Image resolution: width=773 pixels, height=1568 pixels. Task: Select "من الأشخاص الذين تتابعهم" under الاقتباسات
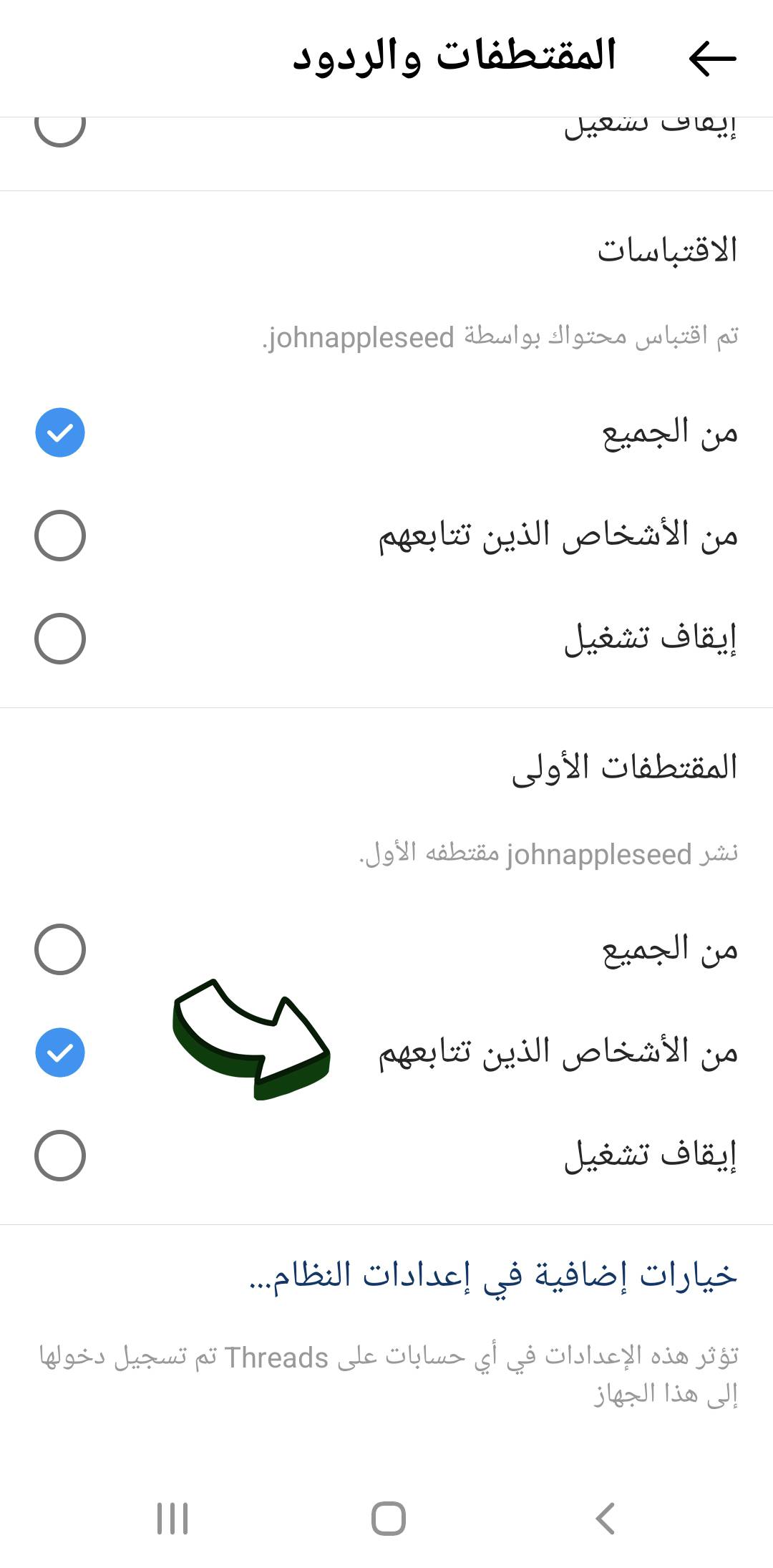pyautogui.click(x=386, y=536)
